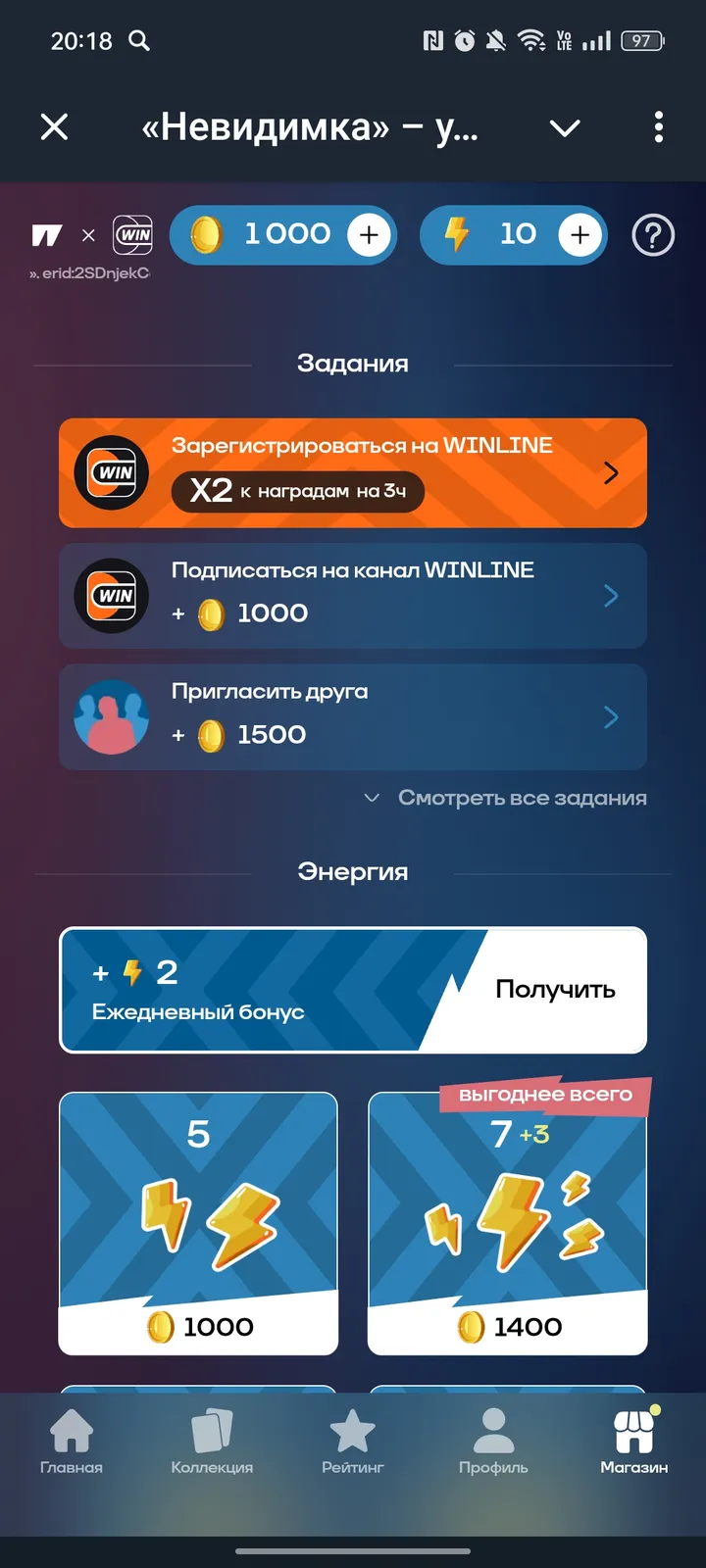Add coins via the plus next to 1000
This screenshot has height=1568, width=706.
pyautogui.click(x=369, y=235)
